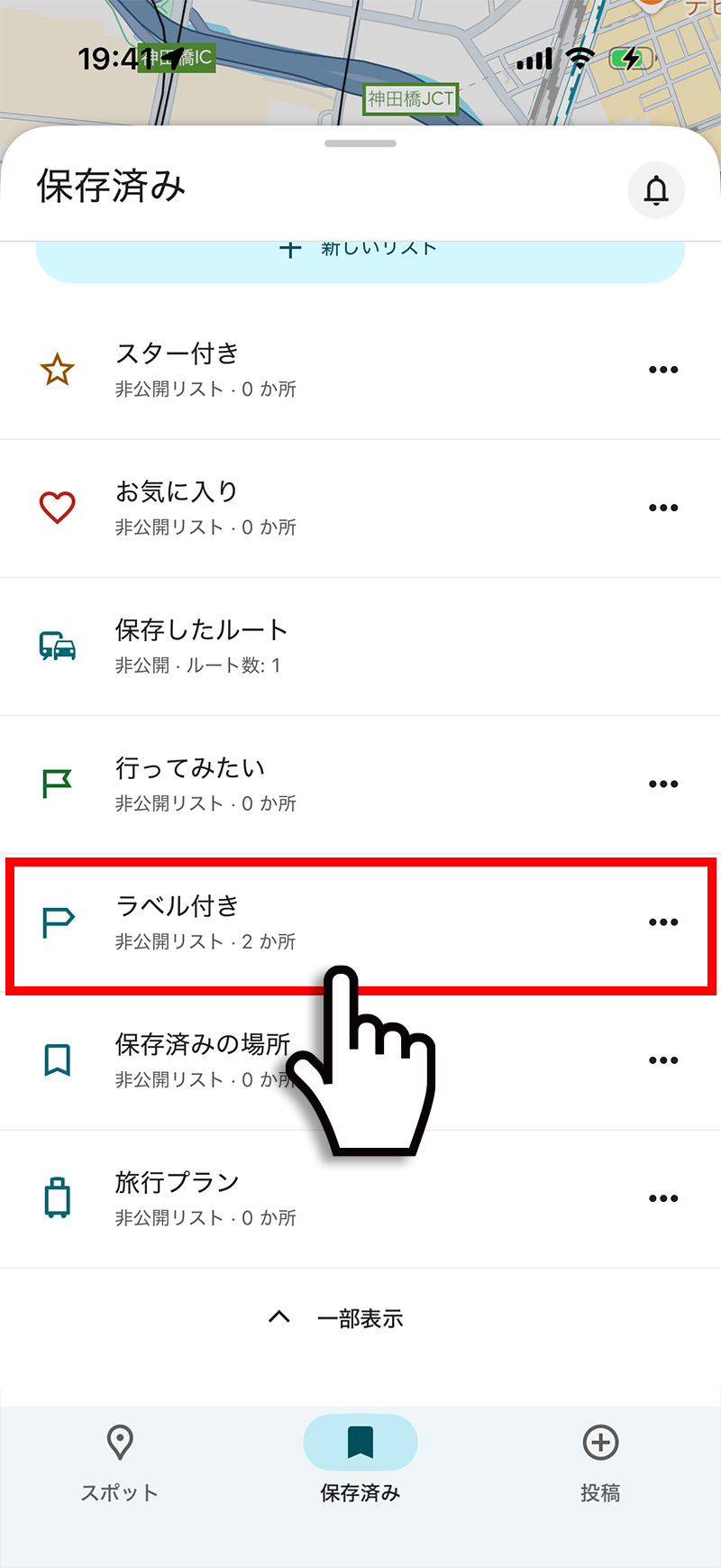721x1568 pixels.
Task: Select the flag icon for ラベル付き
Action: [57, 922]
